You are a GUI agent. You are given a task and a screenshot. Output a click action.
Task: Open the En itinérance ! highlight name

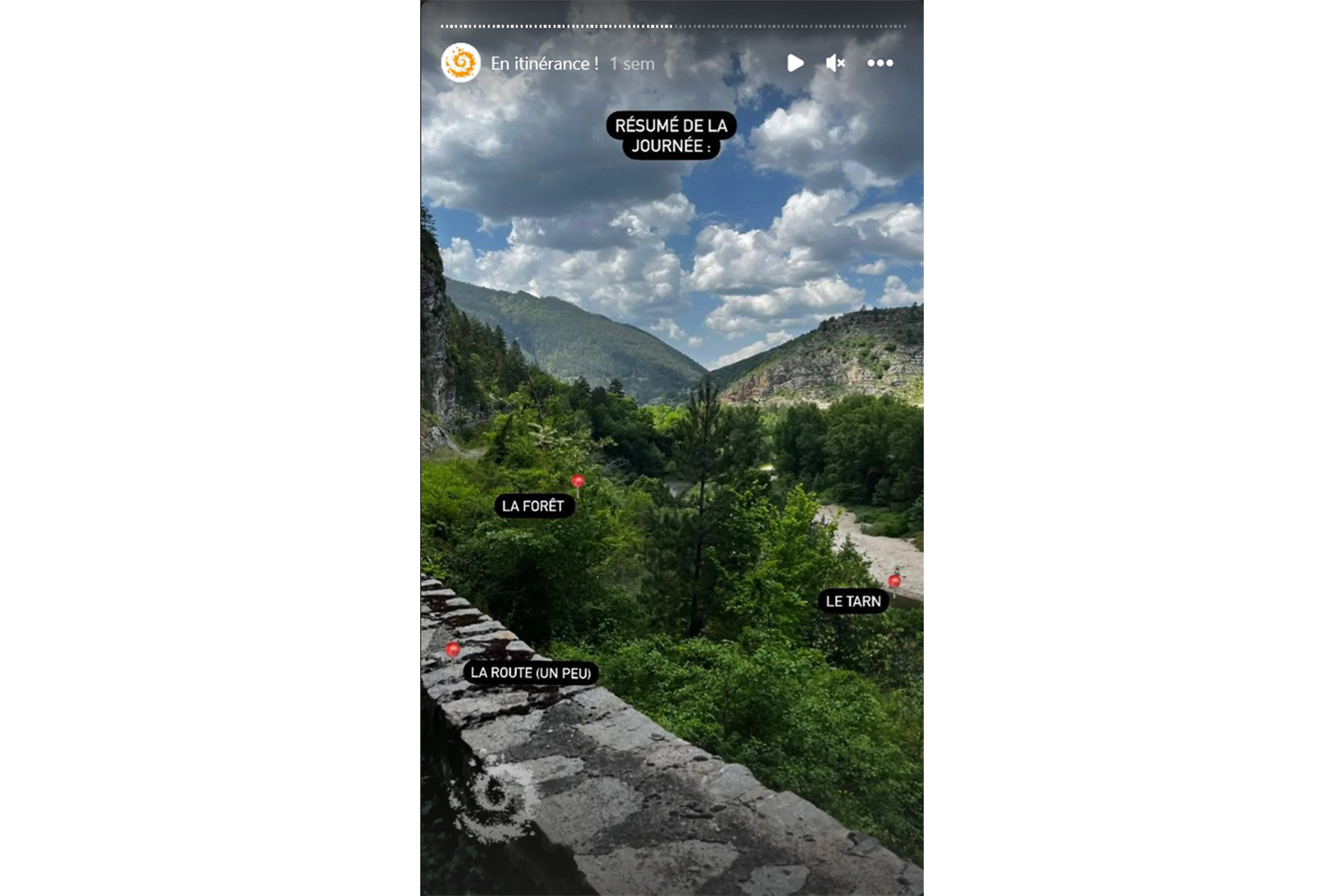pyautogui.click(x=544, y=64)
